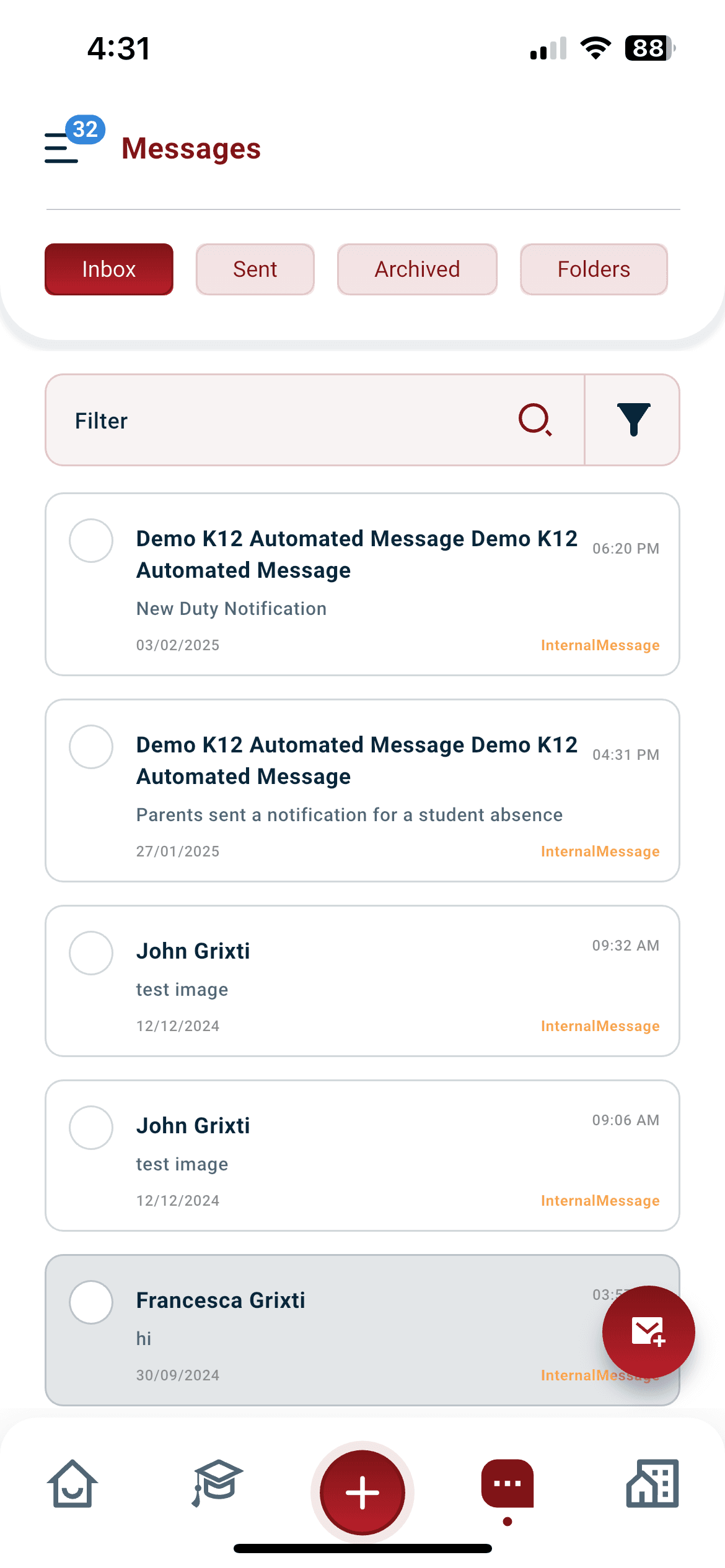Open the graduation cap tab
The image size is (725, 1568).
pos(217,1484)
